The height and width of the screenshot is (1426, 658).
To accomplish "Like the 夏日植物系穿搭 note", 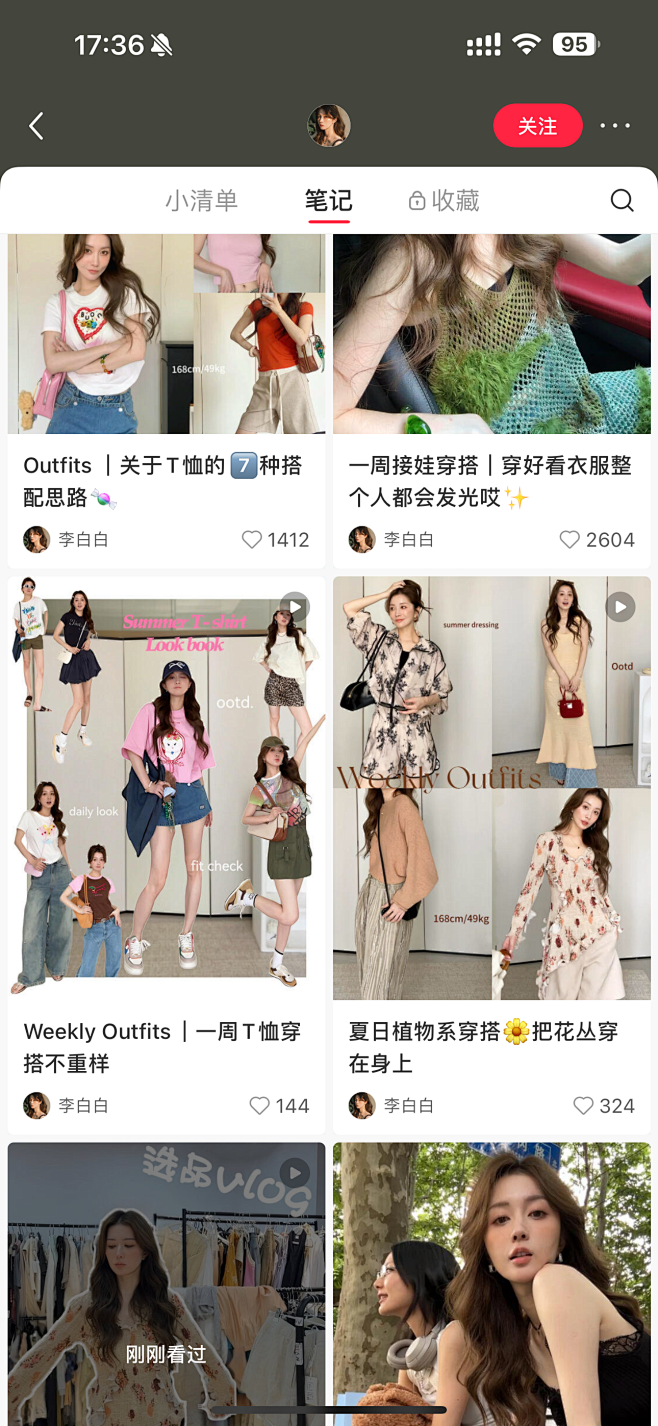I will click(x=583, y=1106).
